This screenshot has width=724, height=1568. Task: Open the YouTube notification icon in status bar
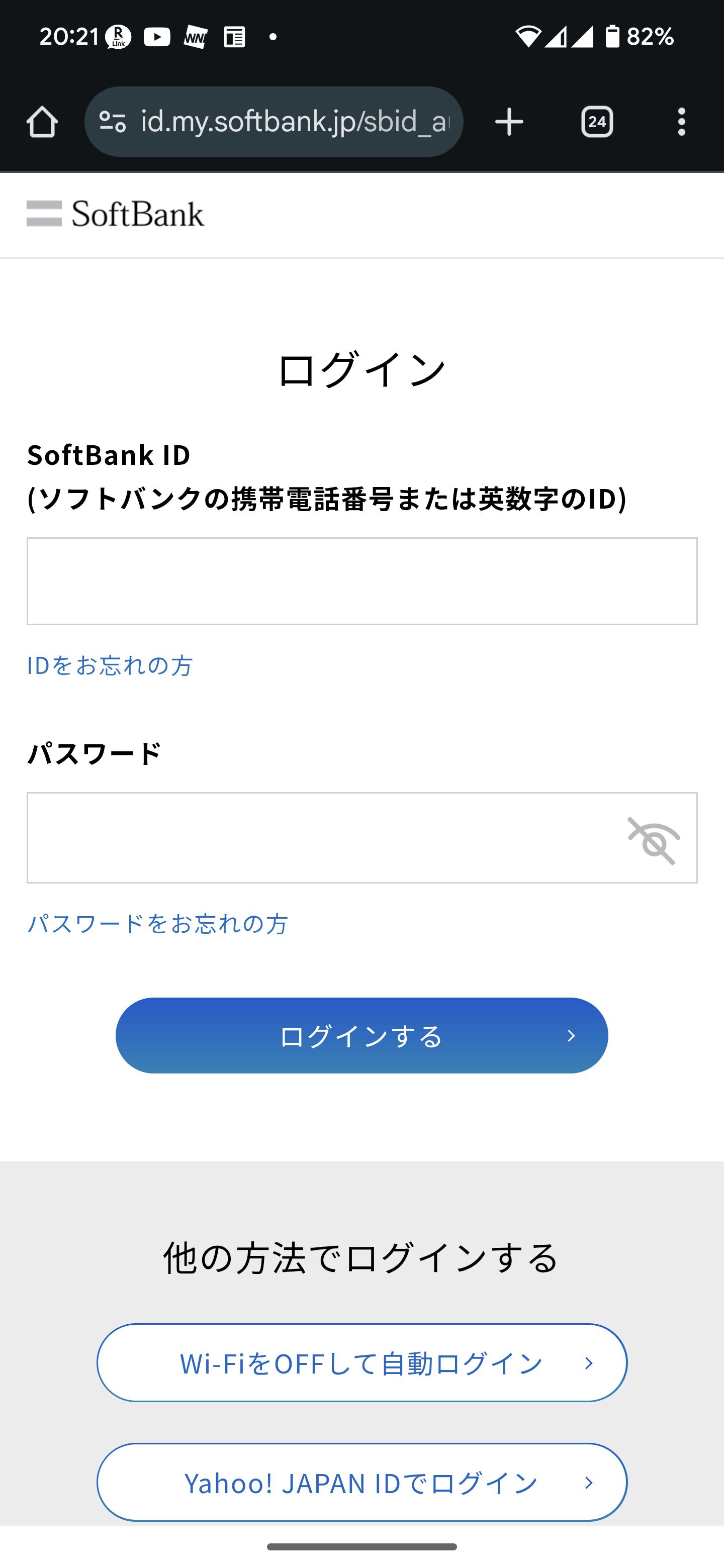click(156, 37)
